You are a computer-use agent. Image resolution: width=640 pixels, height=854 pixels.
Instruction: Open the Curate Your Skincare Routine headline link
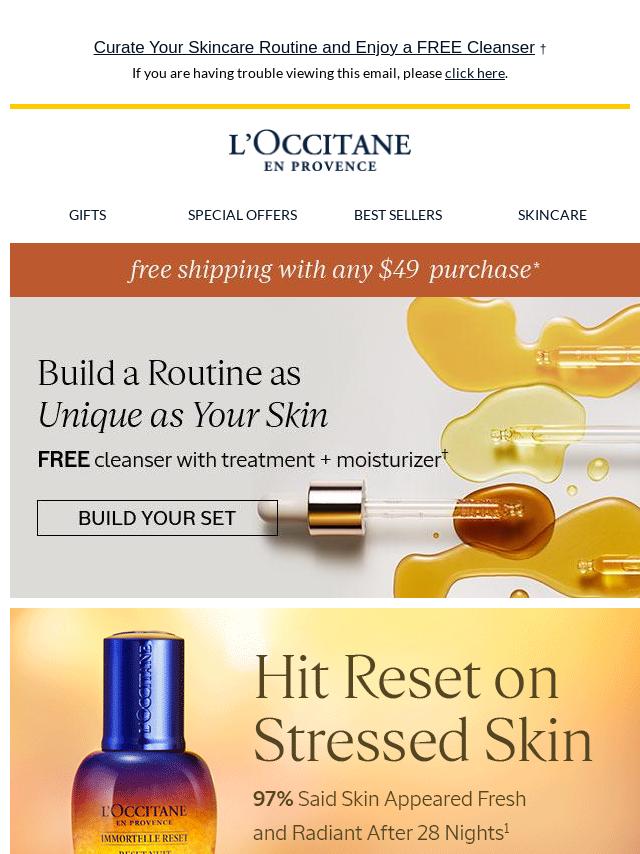(x=314, y=47)
